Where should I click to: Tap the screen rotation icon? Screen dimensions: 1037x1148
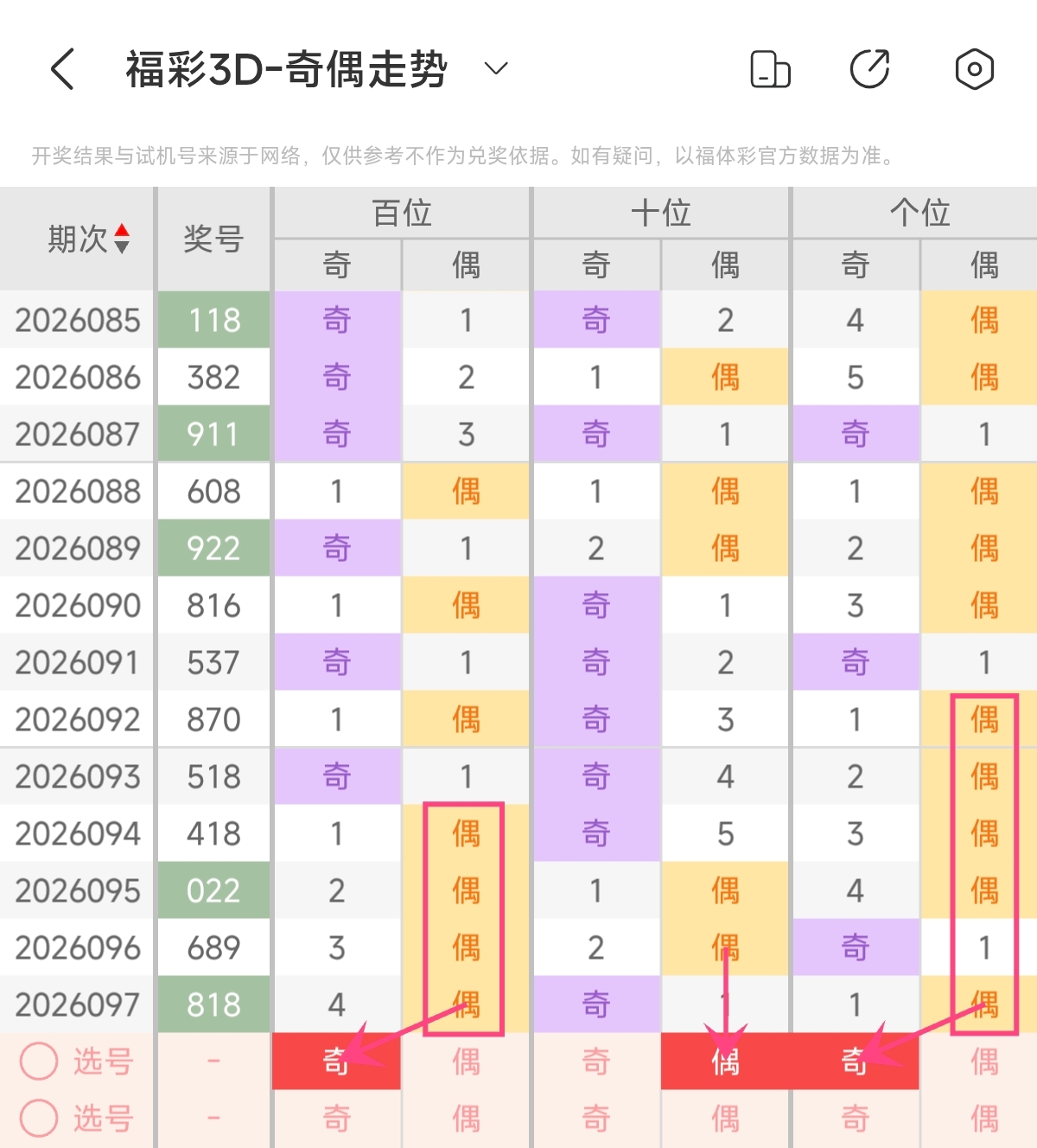tap(770, 69)
